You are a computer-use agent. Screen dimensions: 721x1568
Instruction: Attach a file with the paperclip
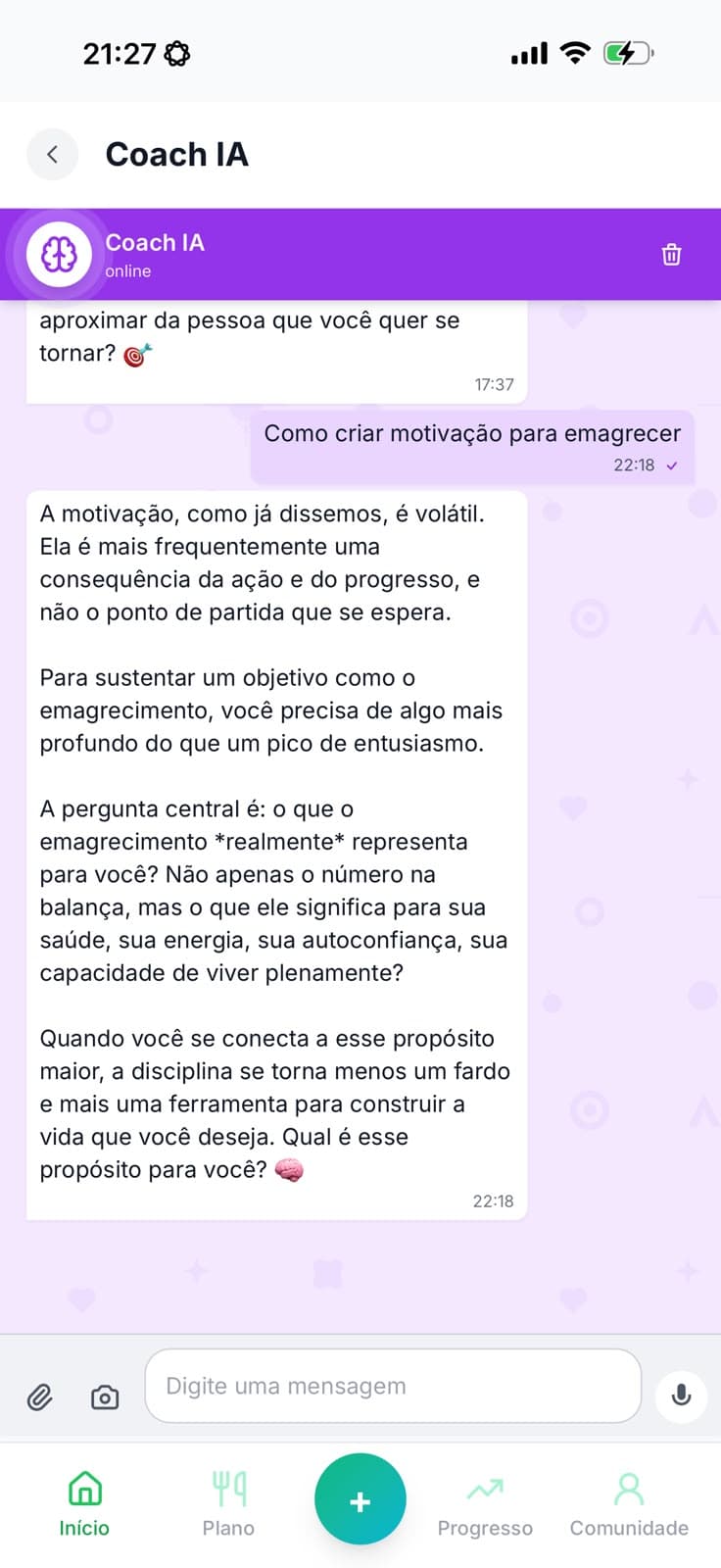[39, 1396]
